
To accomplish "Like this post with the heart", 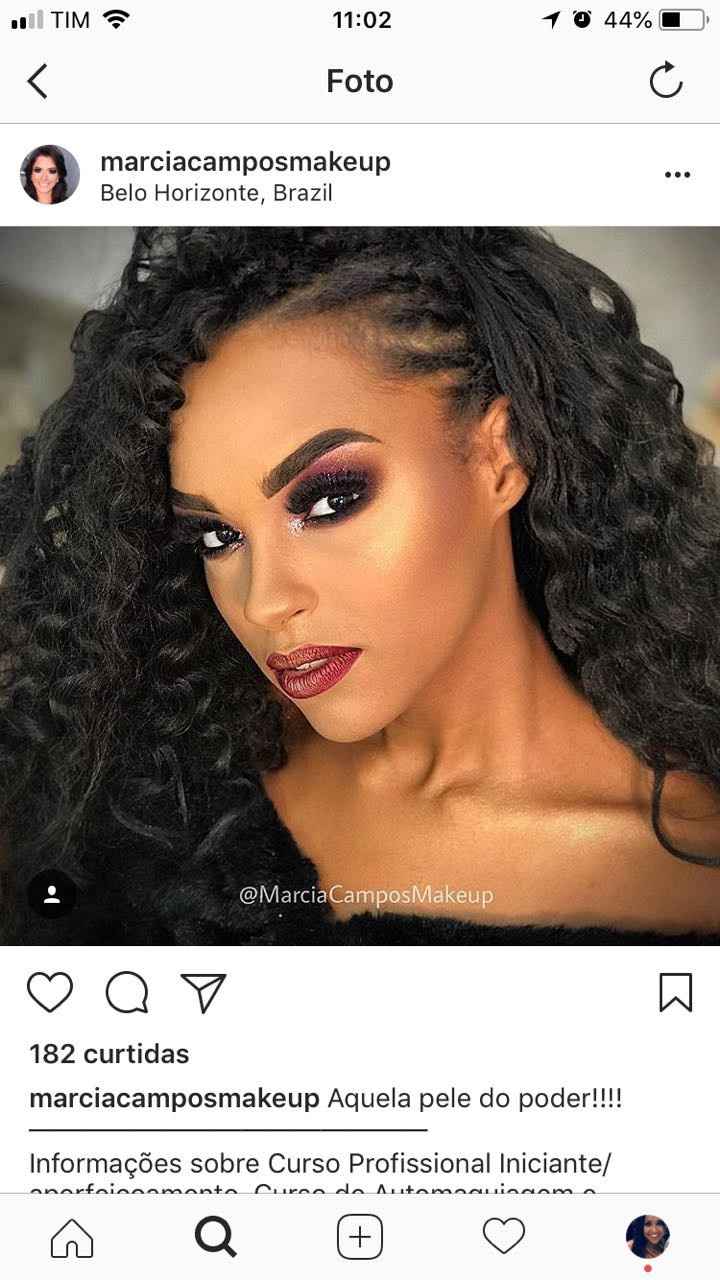I will (50, 992).
